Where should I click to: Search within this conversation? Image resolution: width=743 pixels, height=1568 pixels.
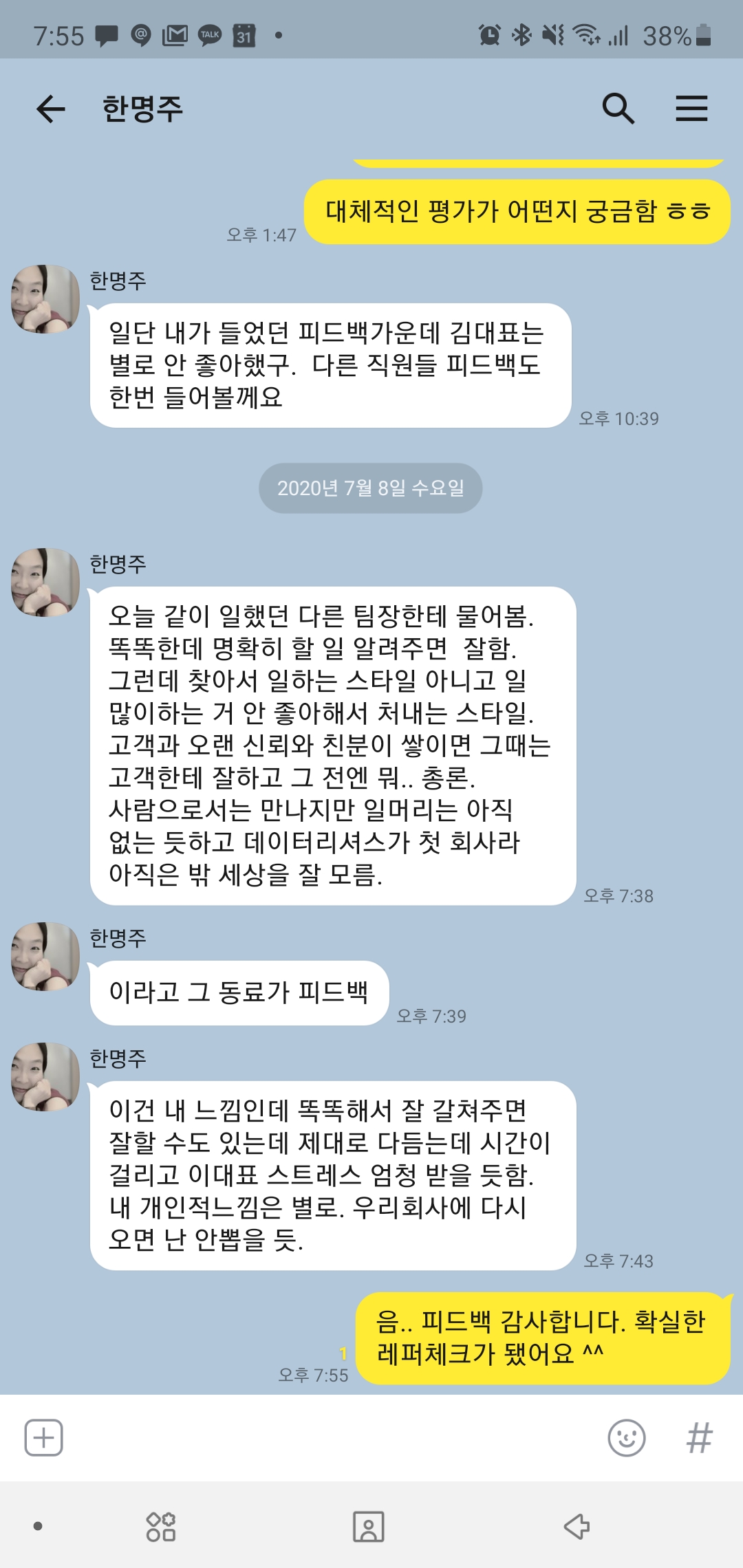(x=617, y=109)
